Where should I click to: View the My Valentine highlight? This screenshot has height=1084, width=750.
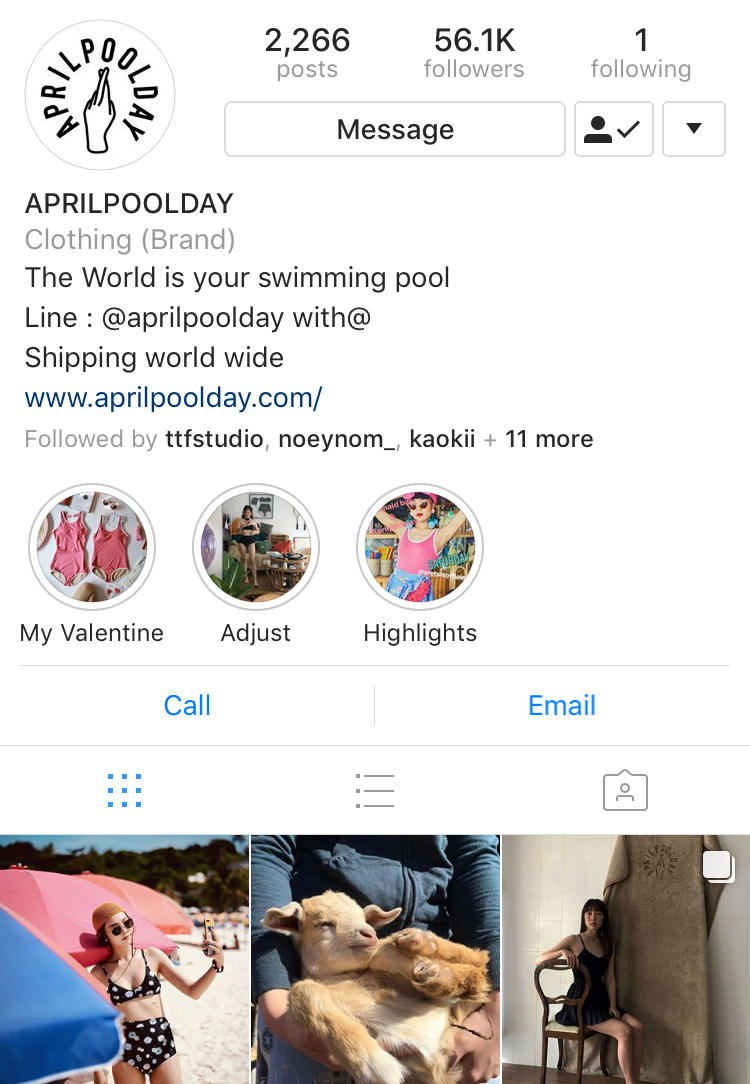[x=92, y=547]
